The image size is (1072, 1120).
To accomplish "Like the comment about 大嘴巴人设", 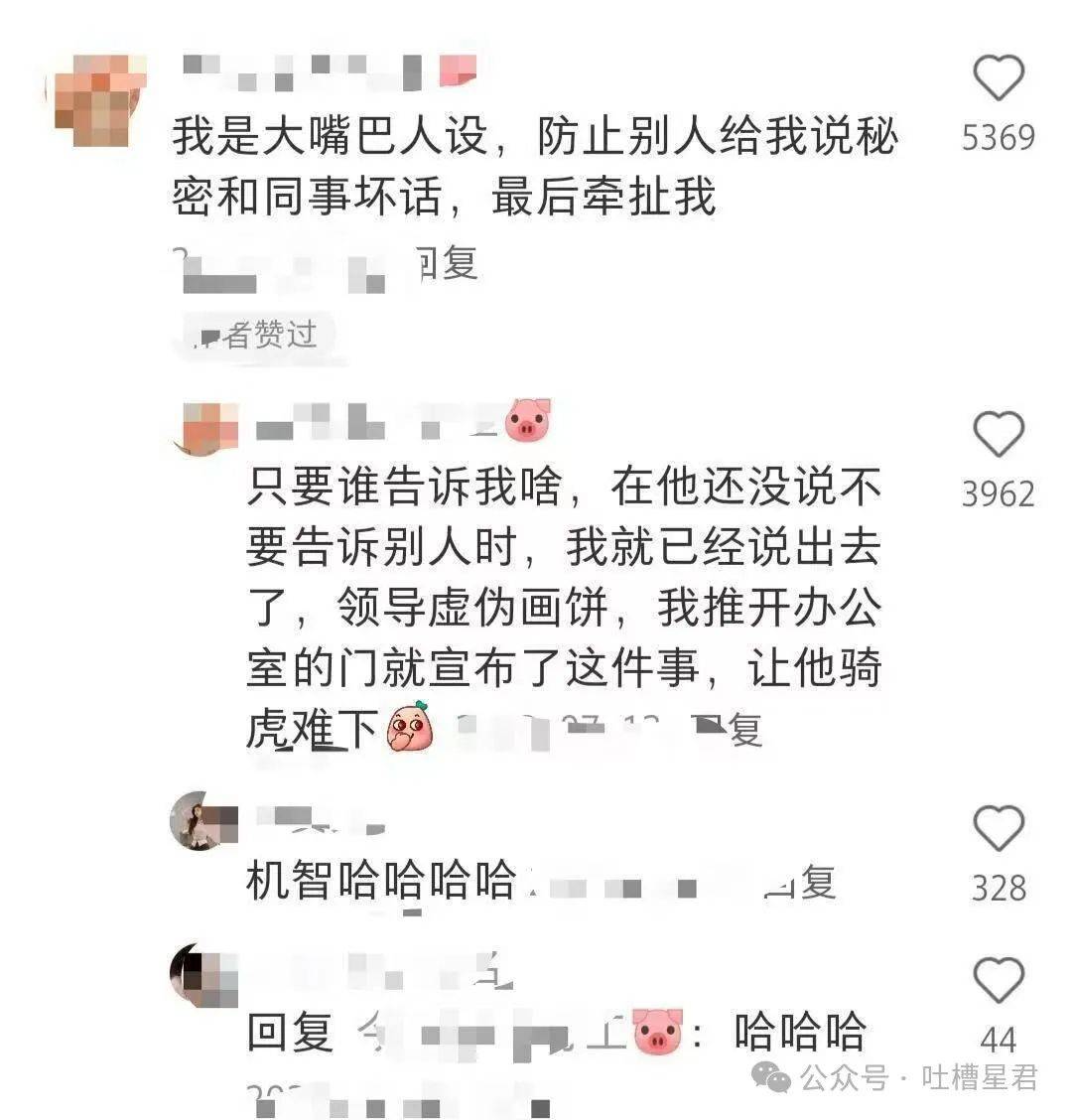I will (x=998, y=78).
